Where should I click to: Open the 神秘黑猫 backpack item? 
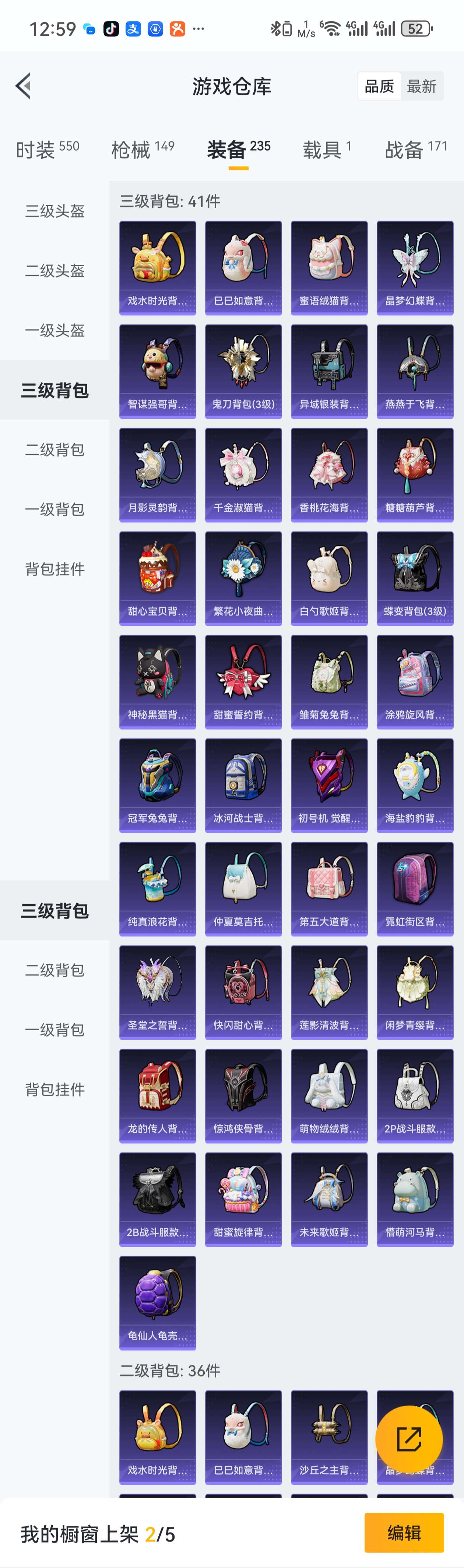point(158,681)
